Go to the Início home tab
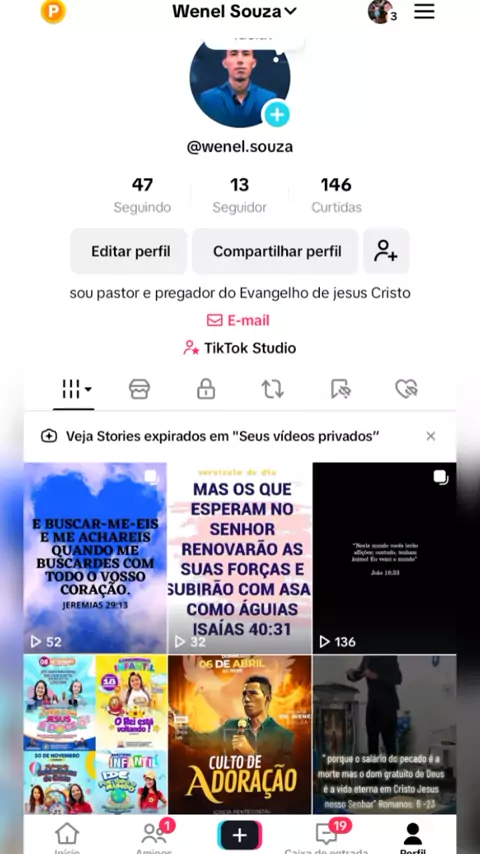 (67, 838)
